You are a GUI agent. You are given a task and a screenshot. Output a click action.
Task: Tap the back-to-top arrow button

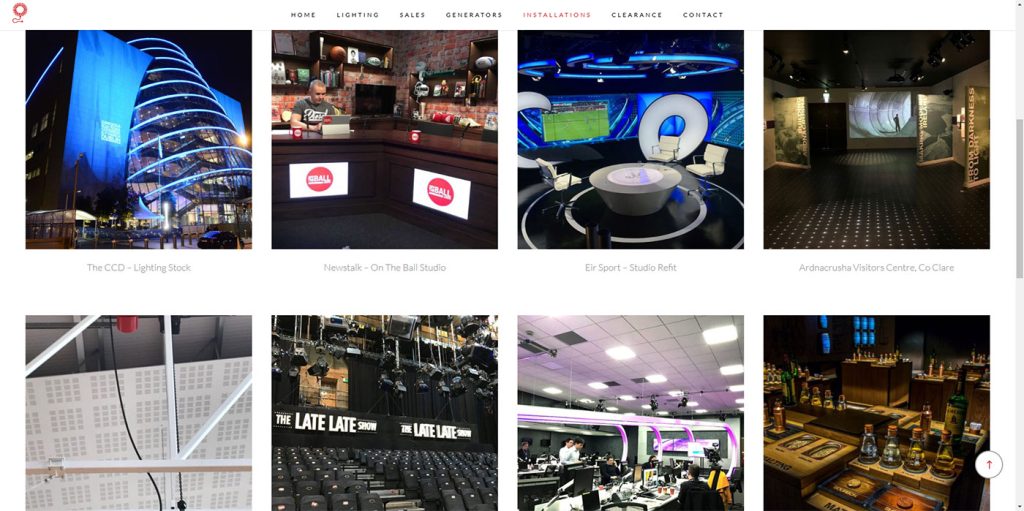pyautogui.click(x=988, y=464)
